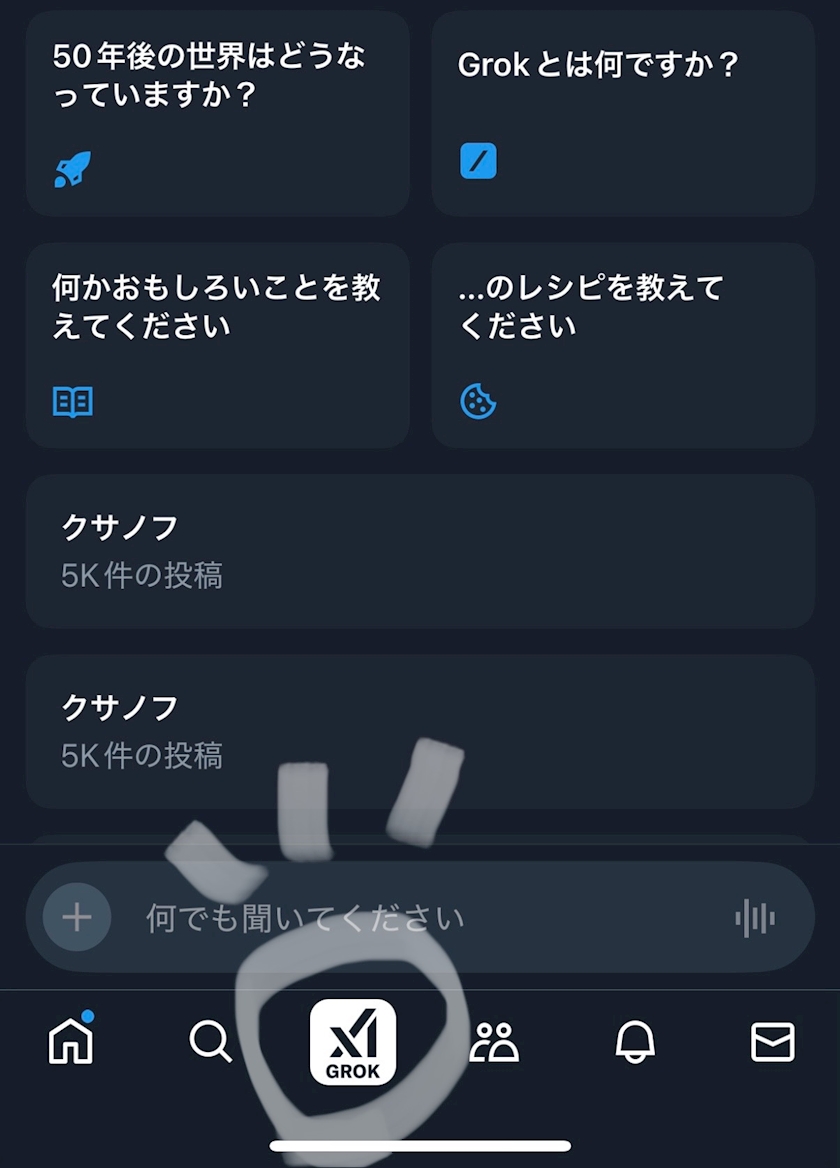Open the search tab

(210, 1042)
